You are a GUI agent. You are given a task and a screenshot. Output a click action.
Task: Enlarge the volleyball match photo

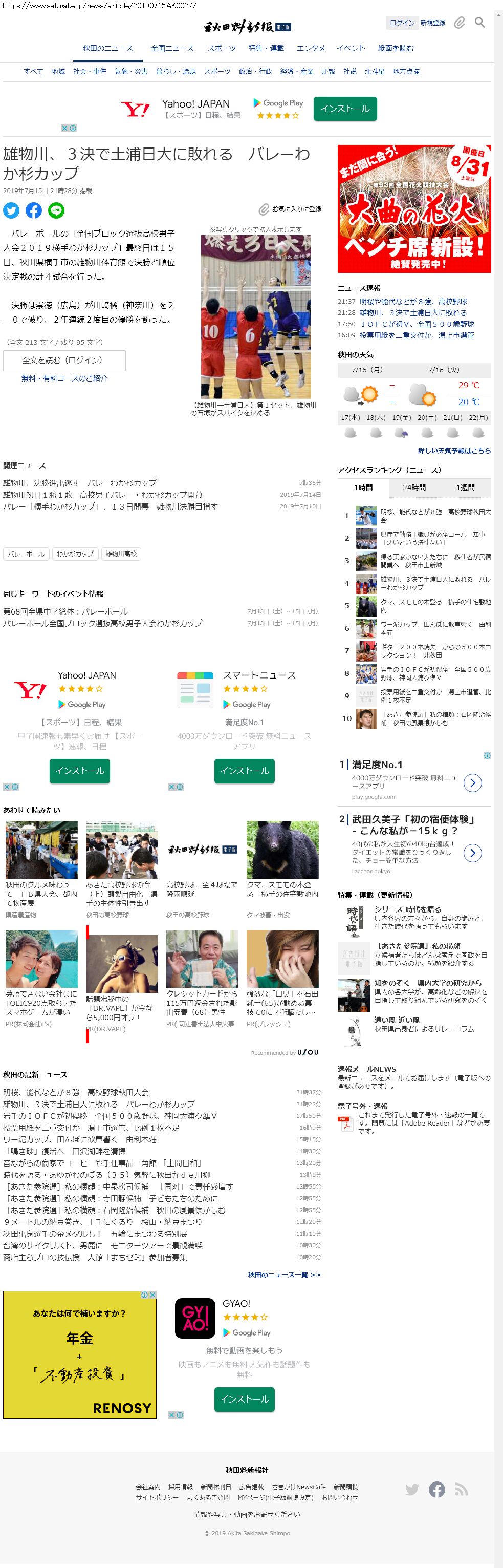point(255,316)
